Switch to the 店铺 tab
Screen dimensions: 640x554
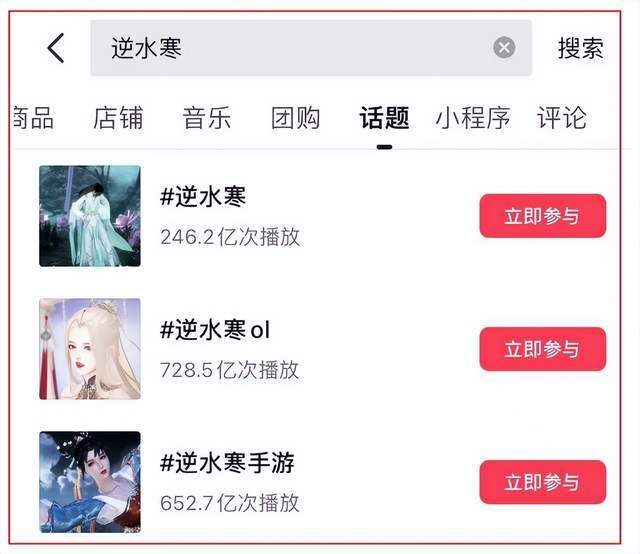click(118, 118)
